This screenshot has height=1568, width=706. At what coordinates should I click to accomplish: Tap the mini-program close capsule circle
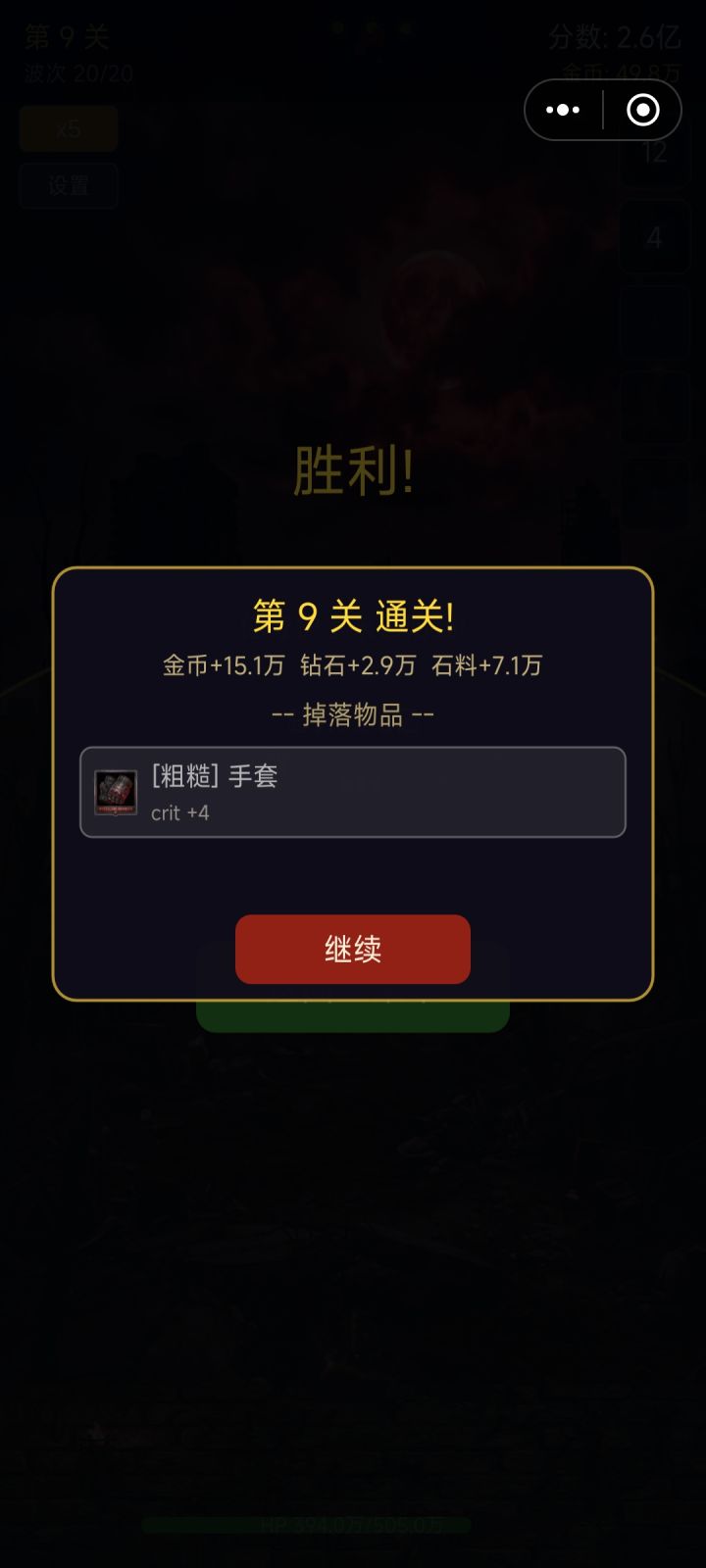coord(642,109)
